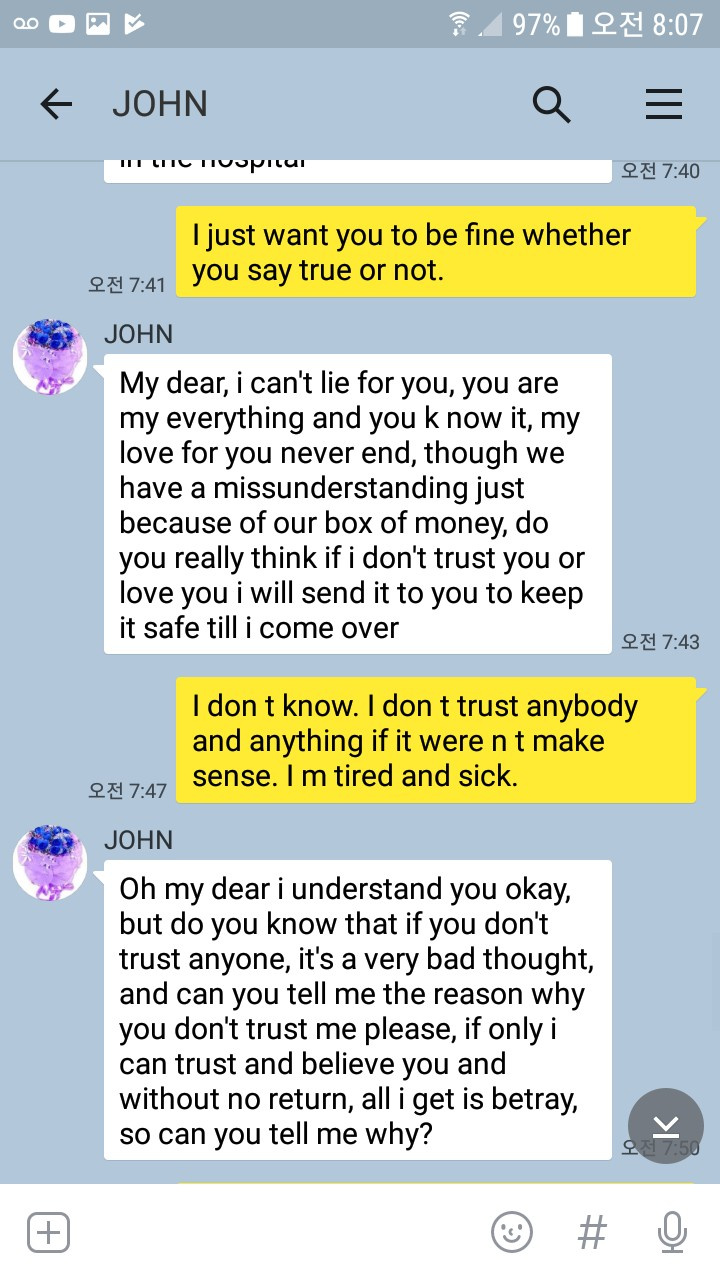720x1280 pixels.
Task: View JOHN's profile picture above 7:43 message
Action: [50, 358]
